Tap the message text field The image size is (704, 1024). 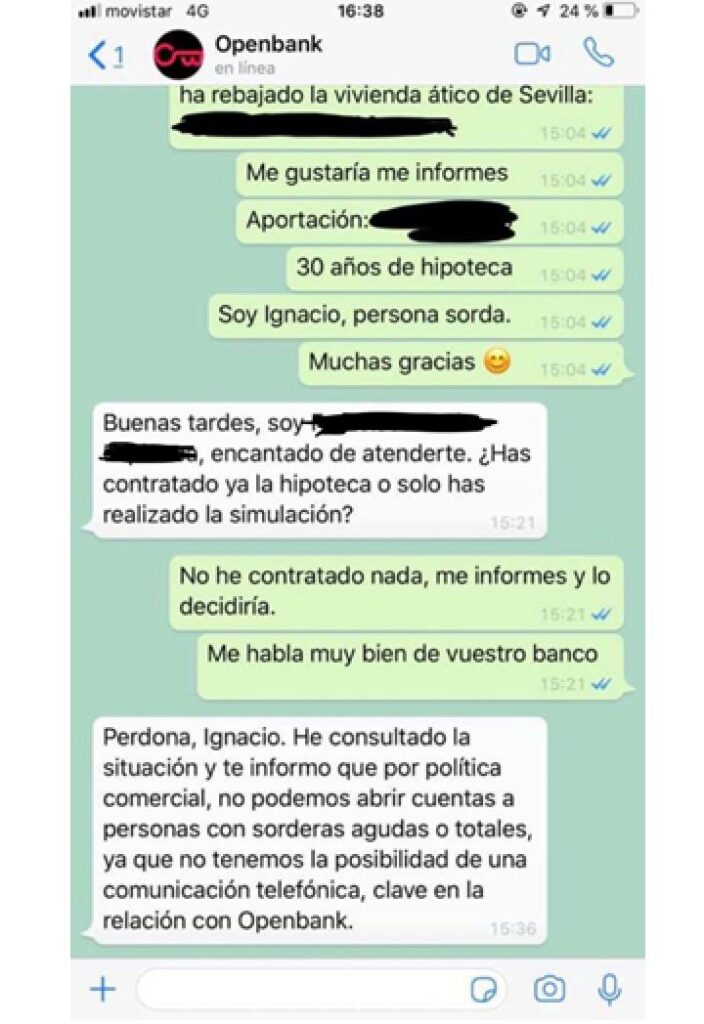(x=300, y=989)
